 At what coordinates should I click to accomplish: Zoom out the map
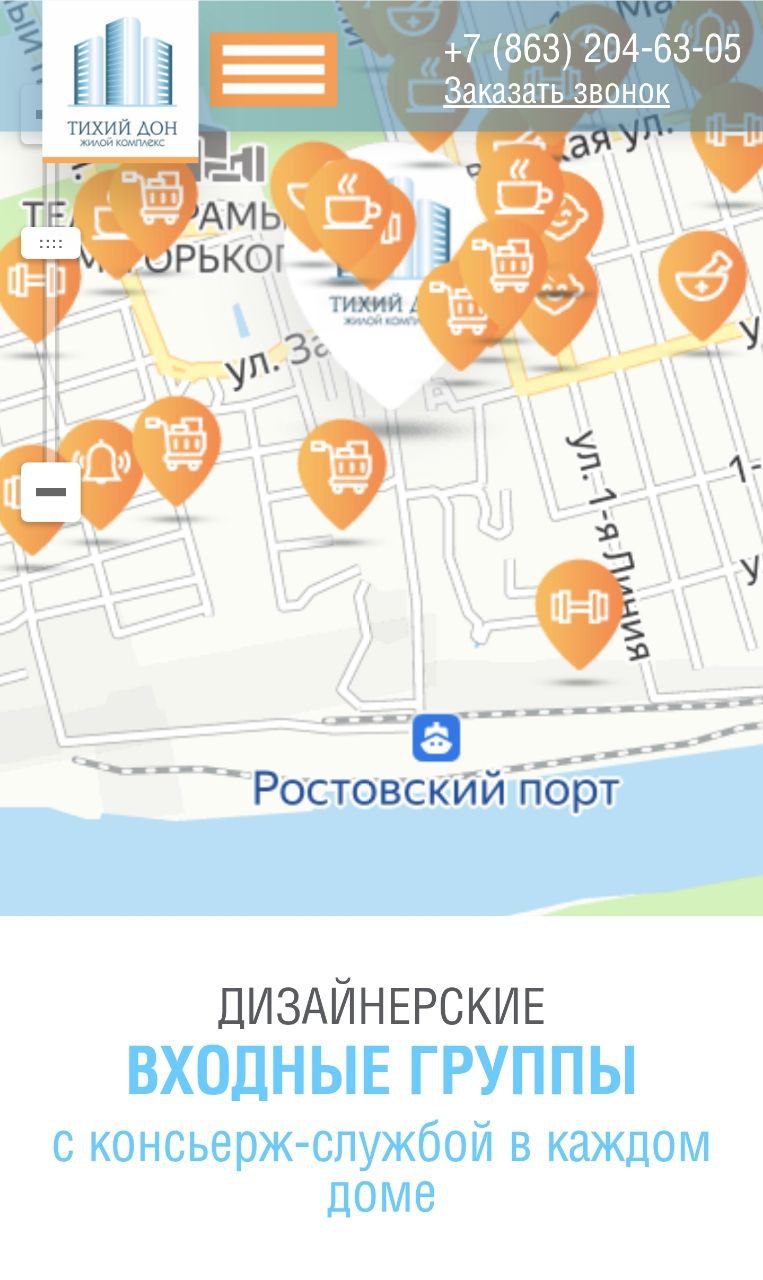(x=51, y=492)
